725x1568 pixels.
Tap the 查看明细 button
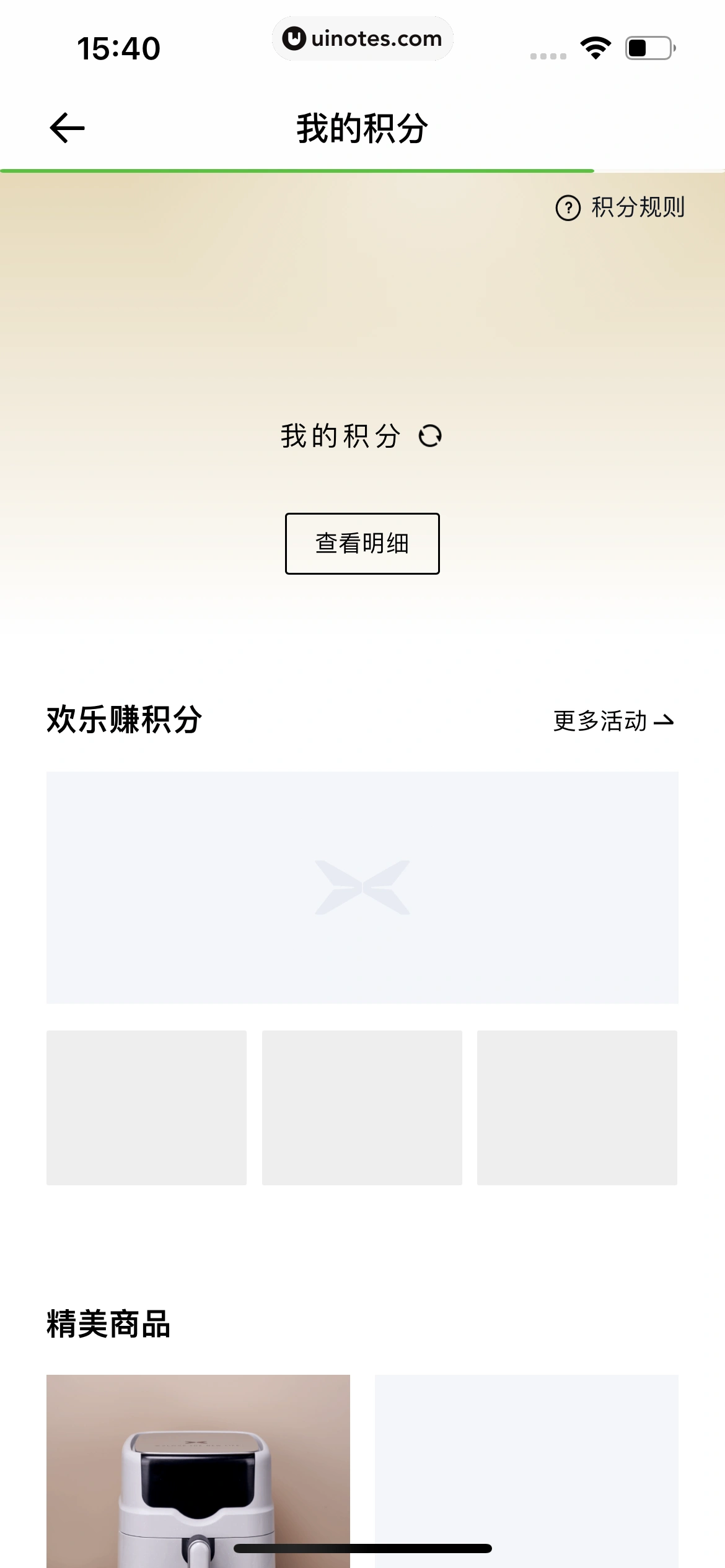[x=362, y=543]
